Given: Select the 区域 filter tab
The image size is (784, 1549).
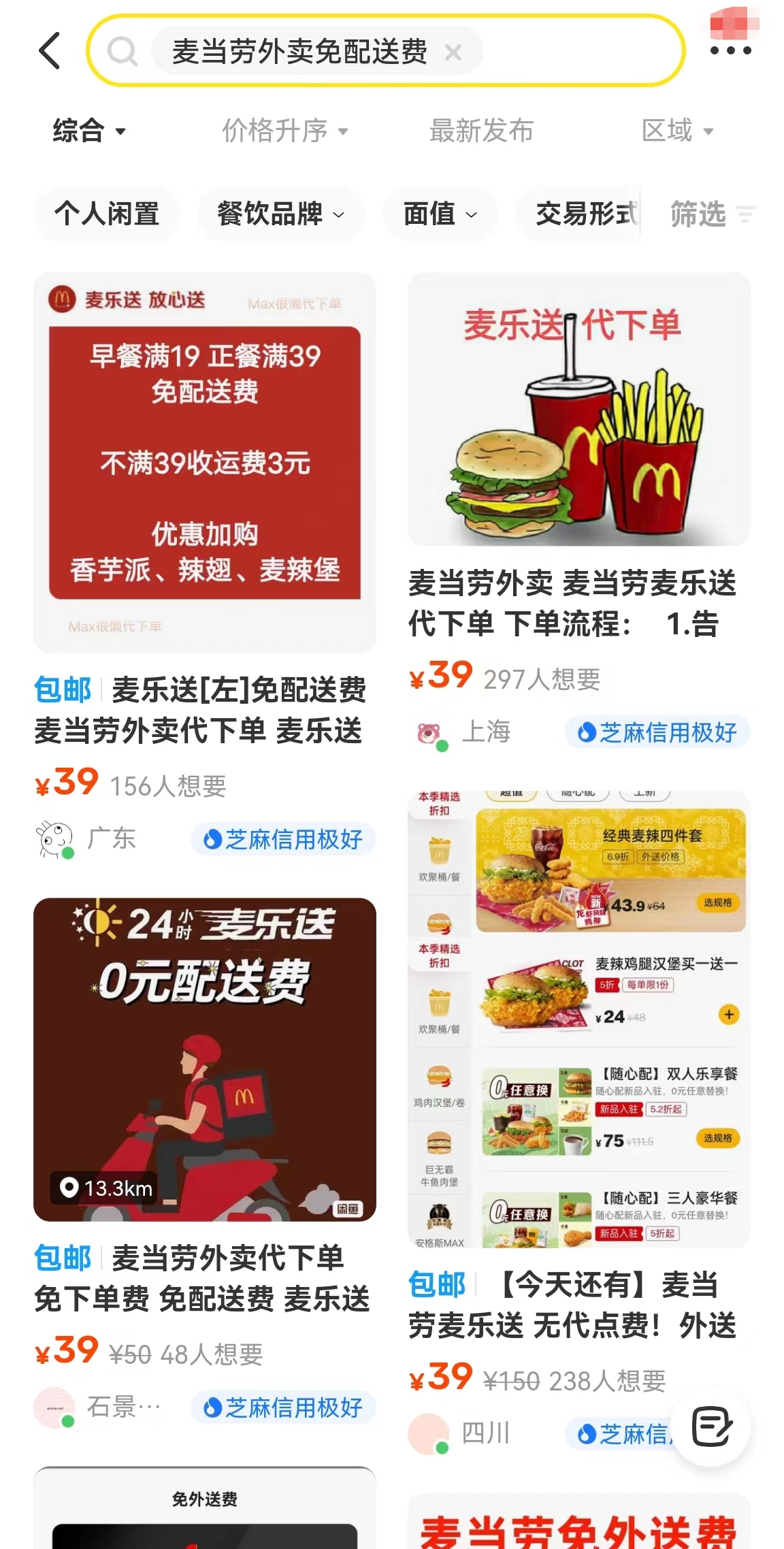Looking at the screenshot, I should 679,130.
